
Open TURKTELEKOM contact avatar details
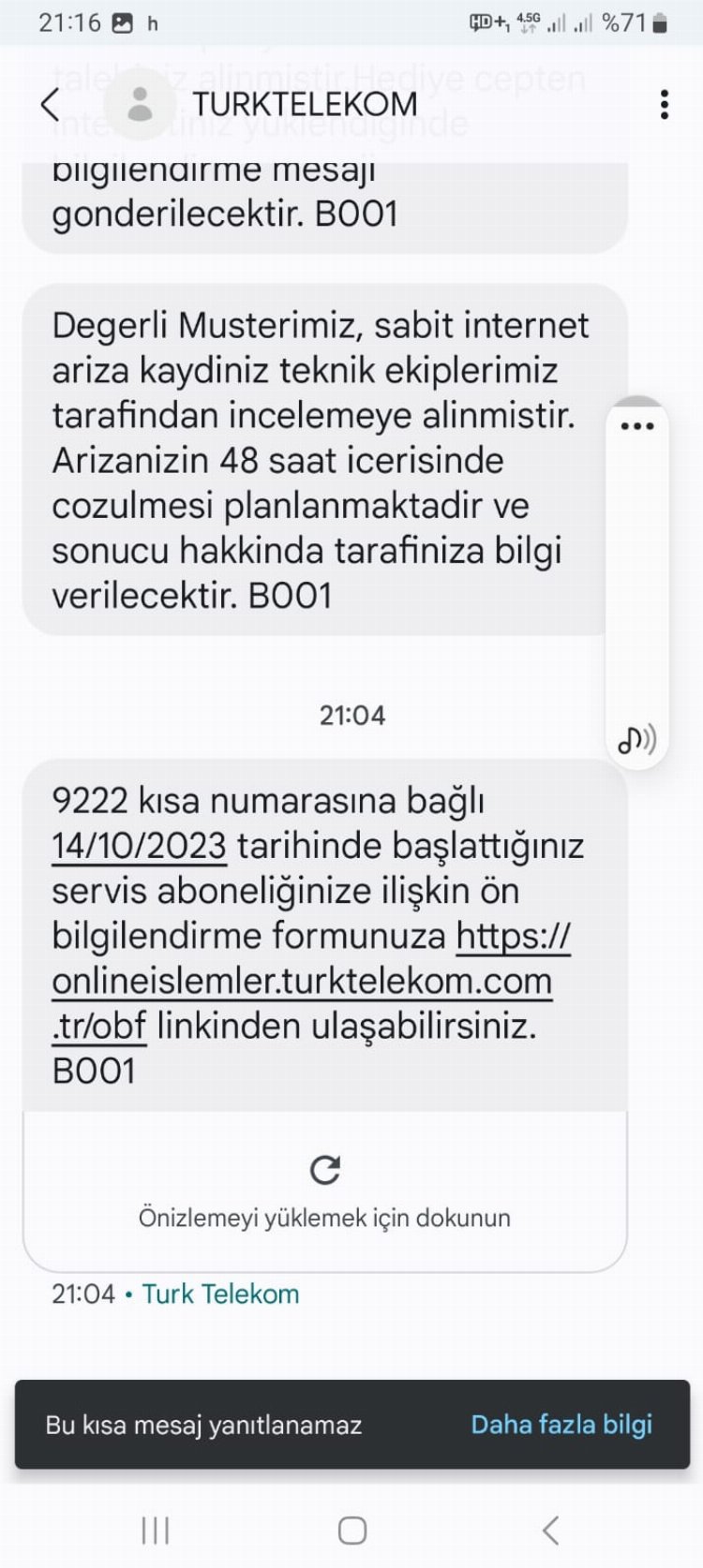coord(140,104)
